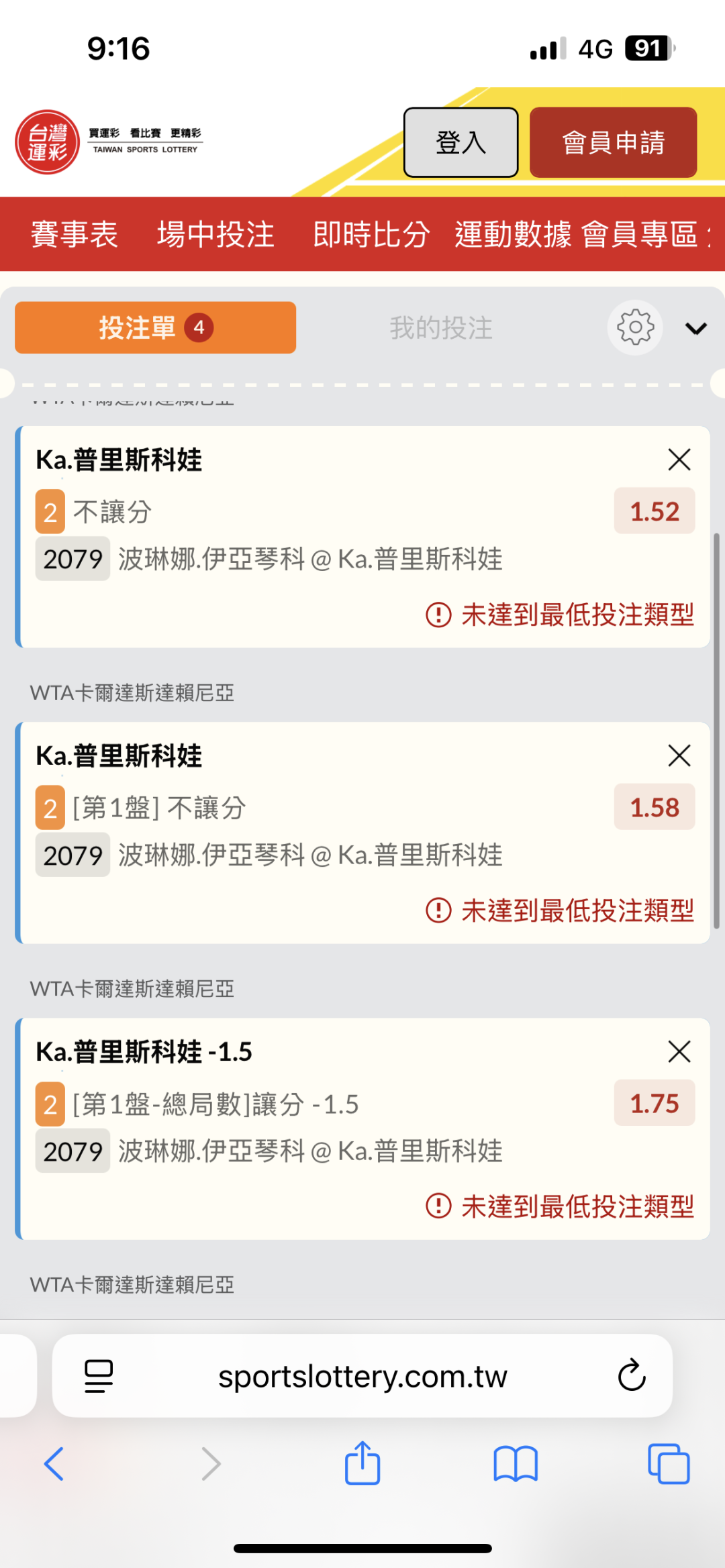Go to 賽事表 in the menu

click(75, 234)
